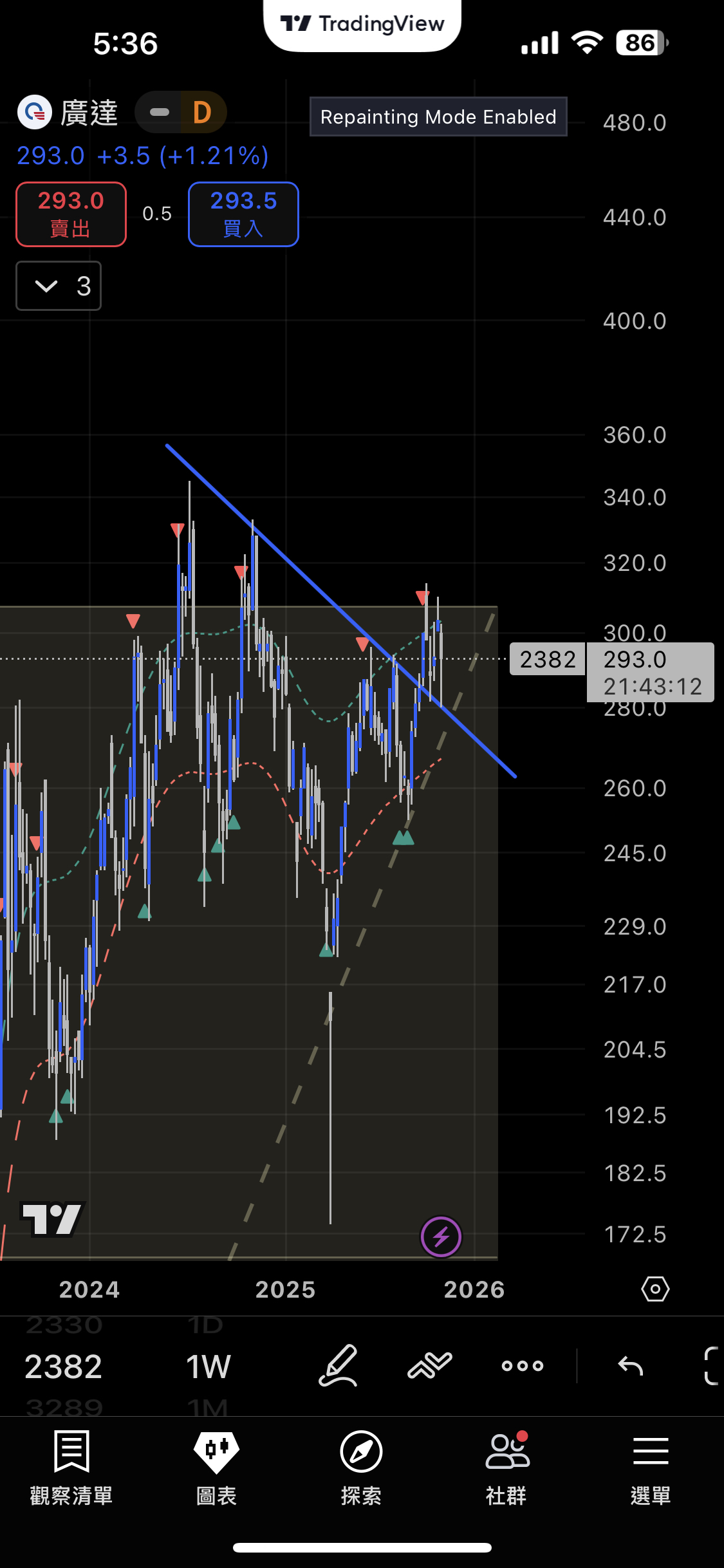Undo the last chart action
Screen dimensions: 724x1568
[x=630, y=1365]
